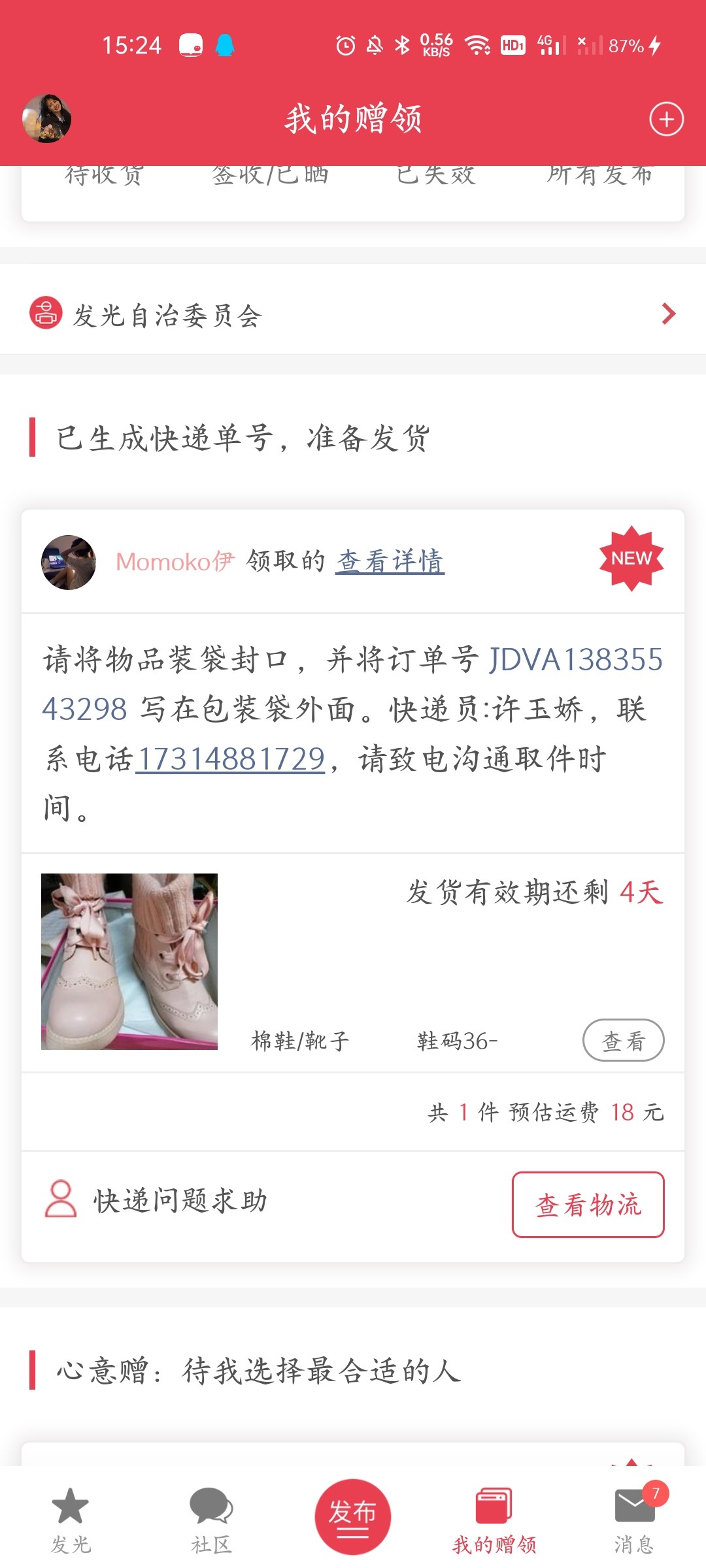Open the 查看详情 link
The height and width of the screenshot is (1568, 706).
(390, 561)
